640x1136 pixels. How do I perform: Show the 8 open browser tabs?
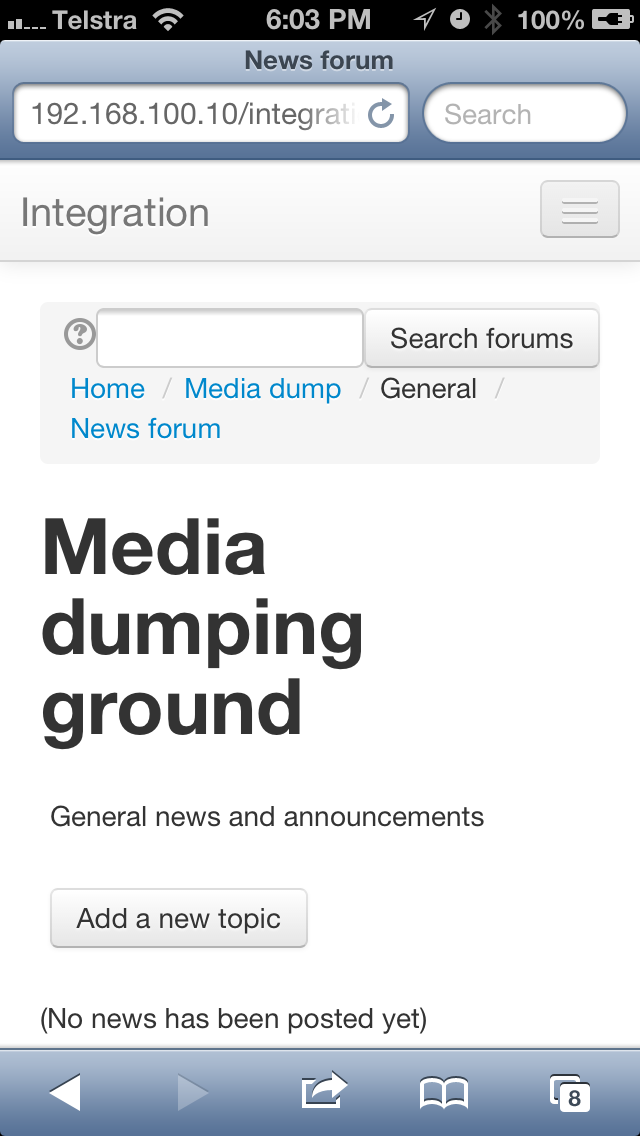569,1093
